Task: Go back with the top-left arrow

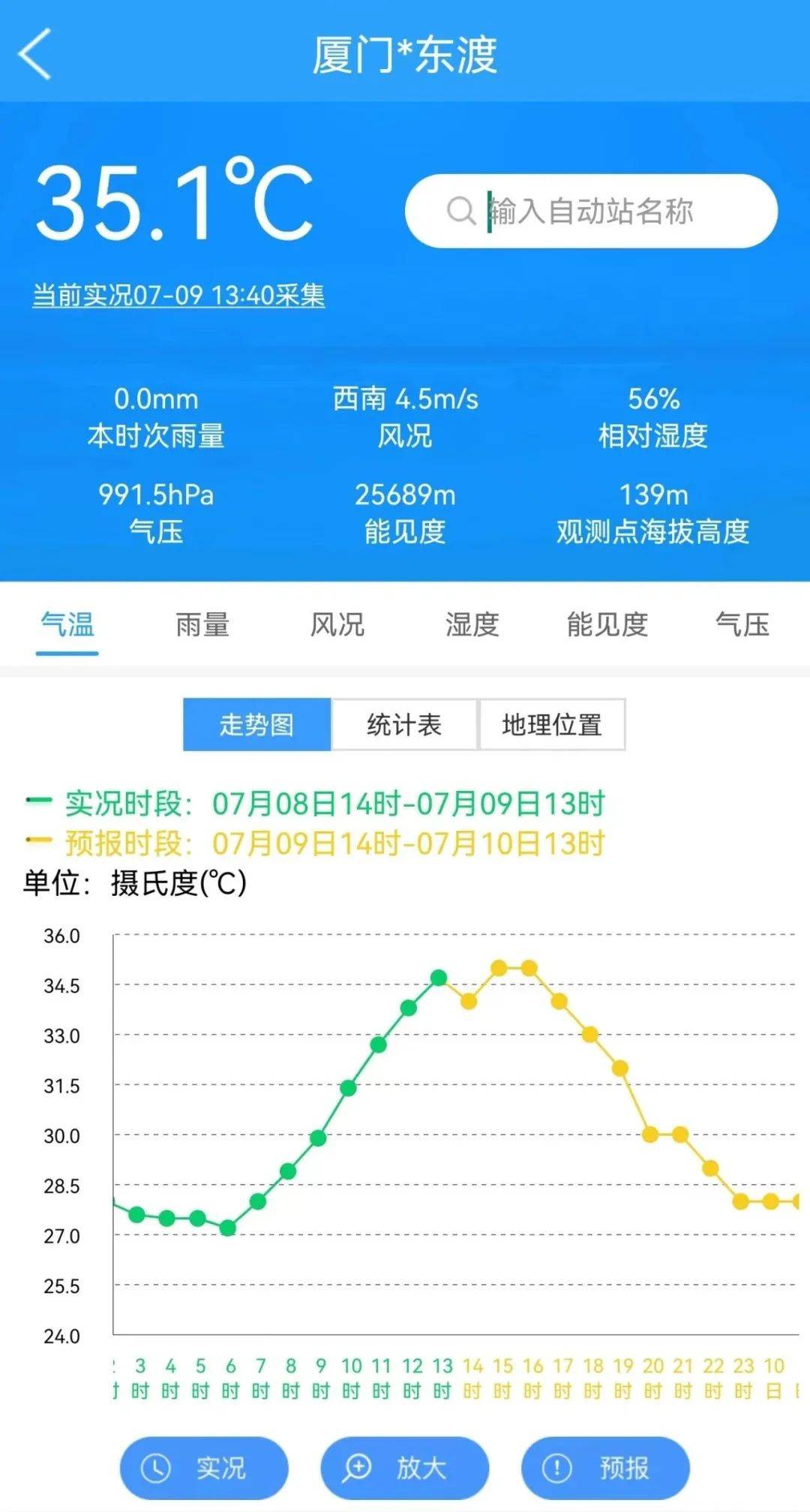Action: tap(34, 53)
